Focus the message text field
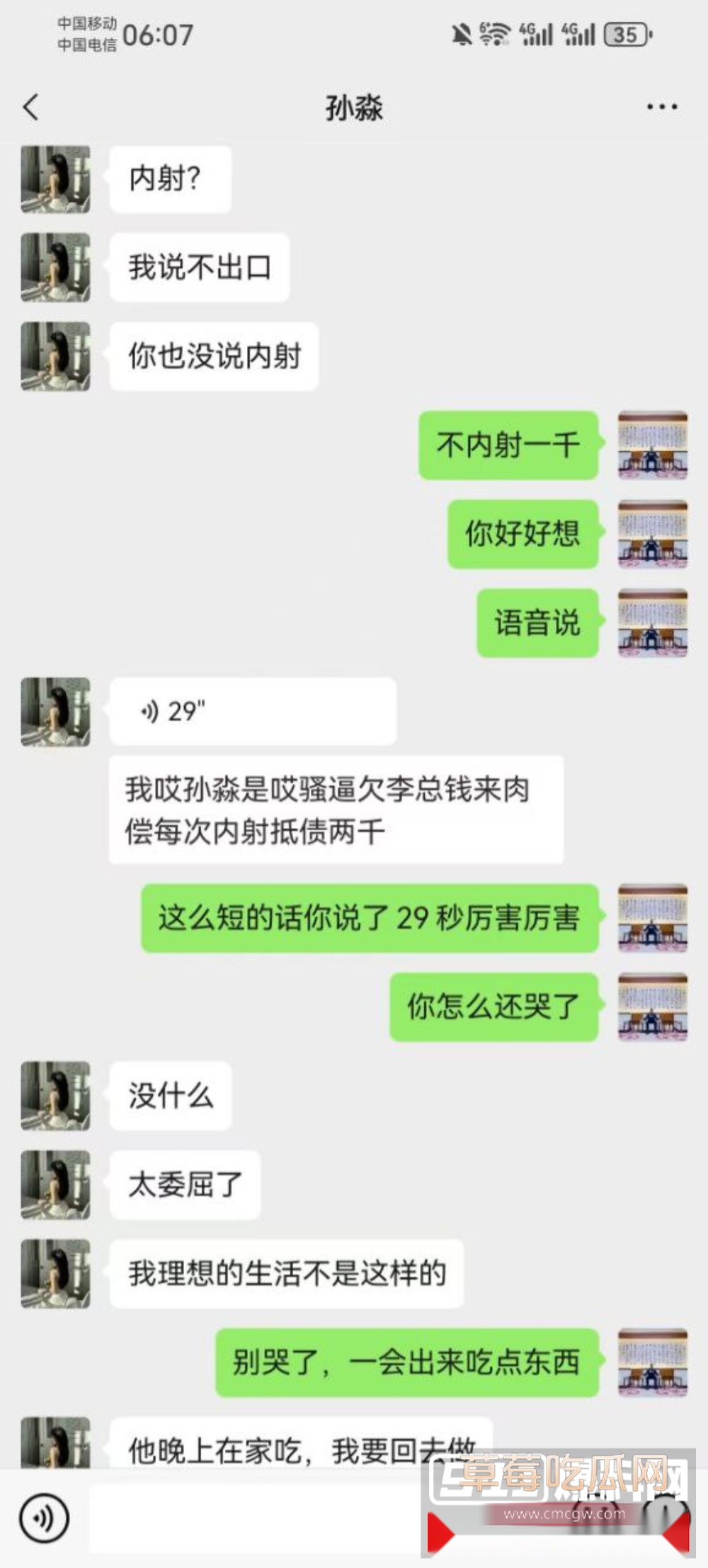This screenshot has width=708, height=1568. [255, 1518]
